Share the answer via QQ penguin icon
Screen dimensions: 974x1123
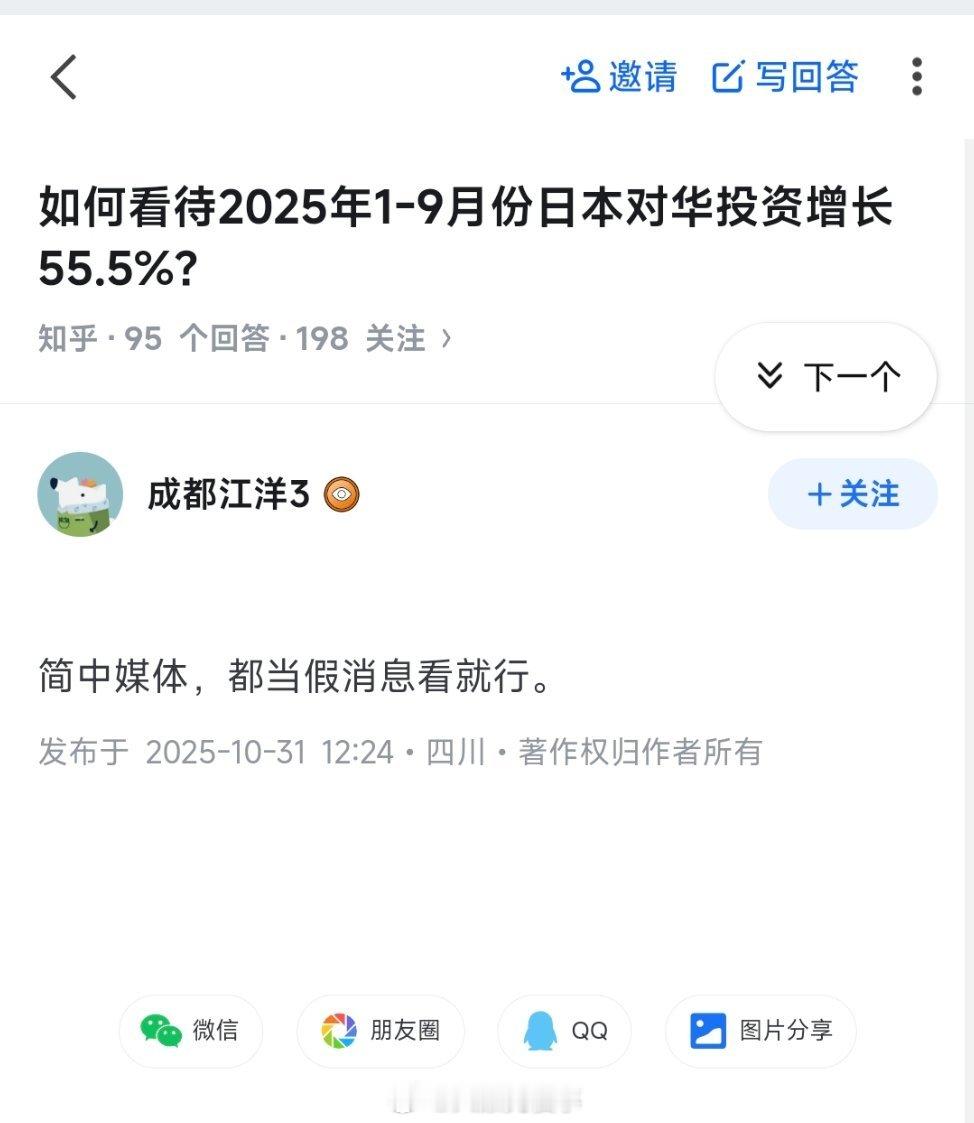click(541, 1031)
